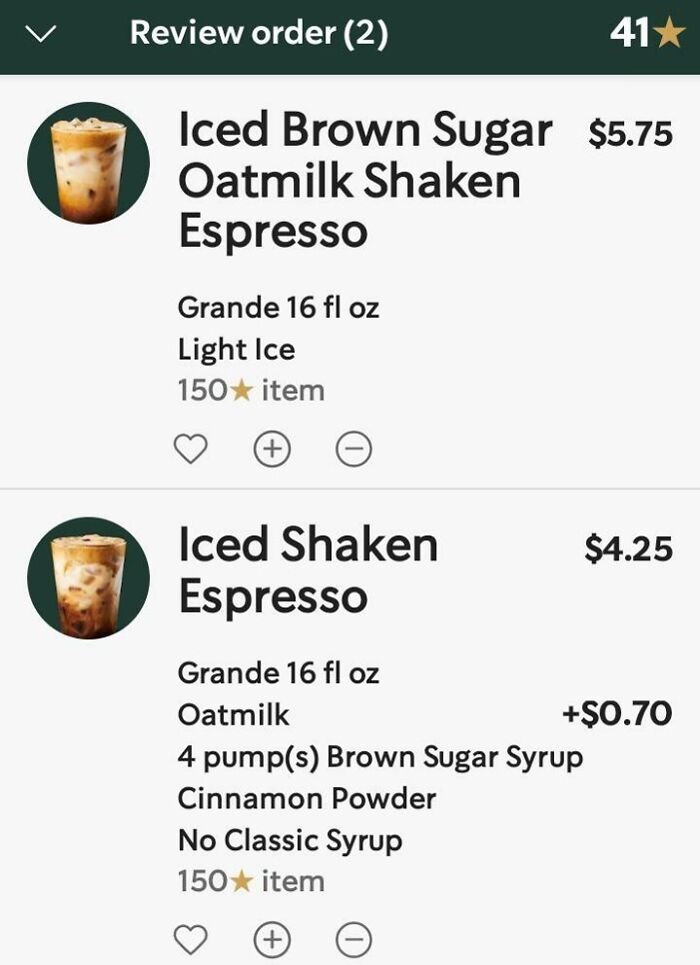Favorite the Iced Shaken Espresso with Oatmilk
The image size is (700, 965).
pyautogui.click(x=191, y=939)
